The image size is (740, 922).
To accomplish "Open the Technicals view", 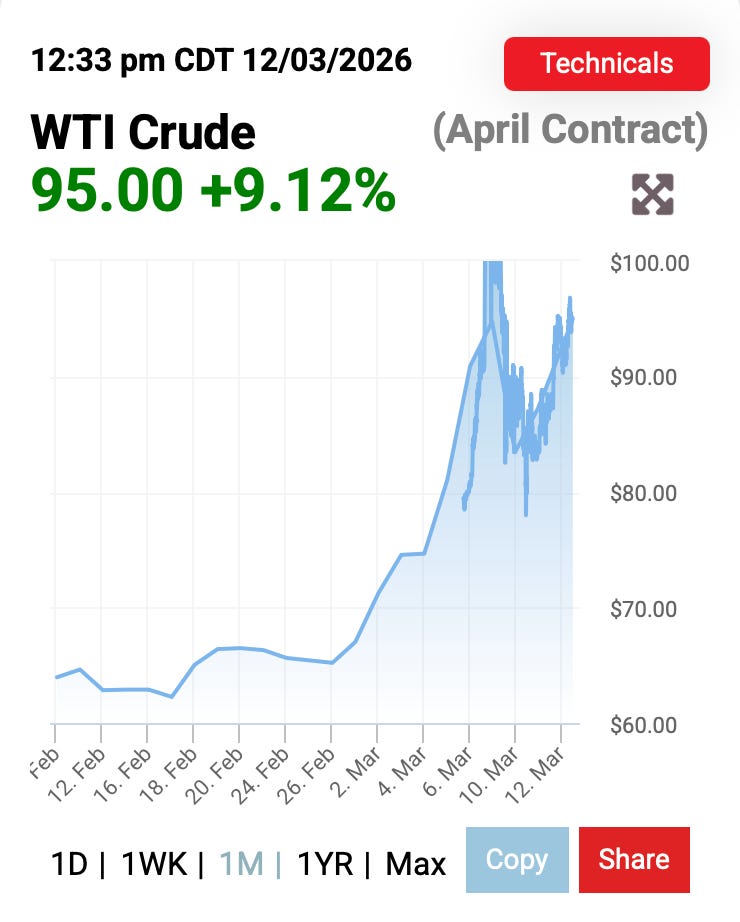I will (606, 64).
